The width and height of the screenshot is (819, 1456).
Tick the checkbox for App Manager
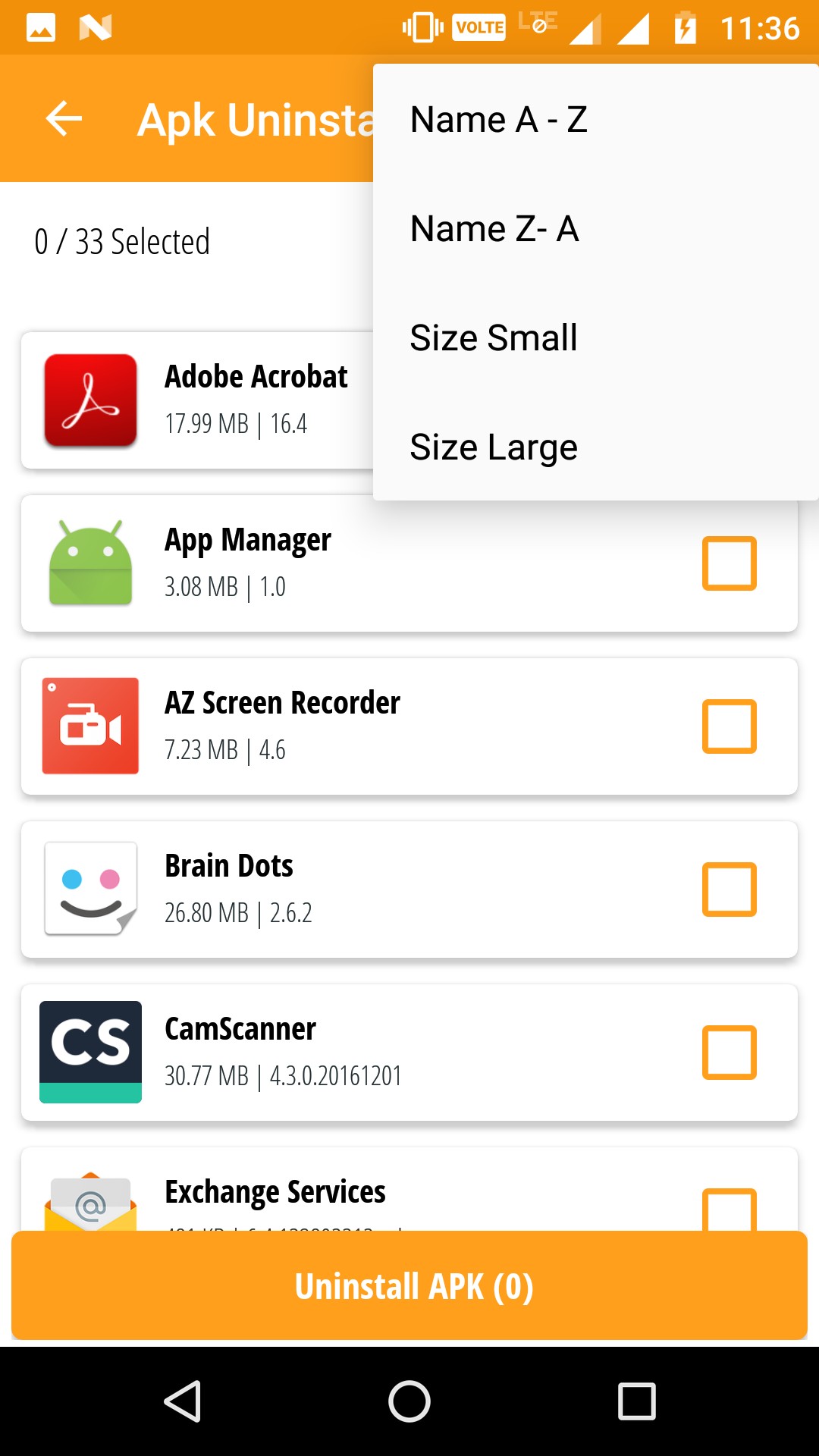point(730,563)
